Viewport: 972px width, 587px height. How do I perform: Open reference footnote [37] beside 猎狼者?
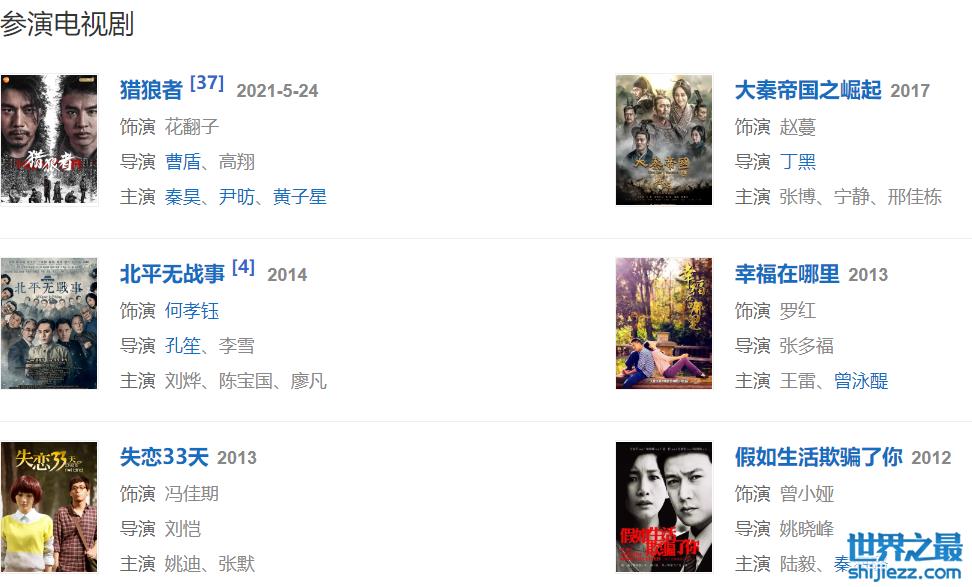(207, 83)
